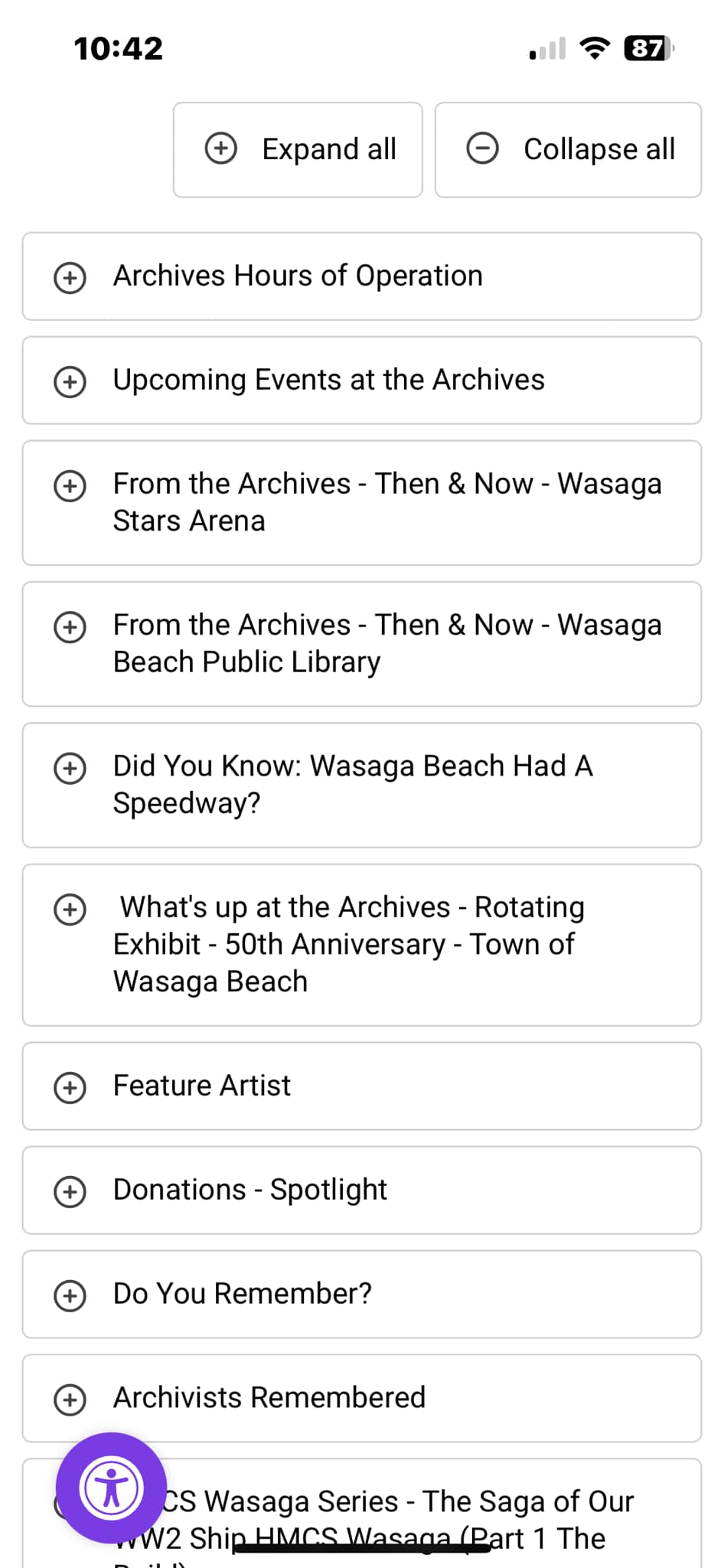The width and height of the screenshot is (724, 1568).
Task: Expand the Wasaga Beach Speedway section
Action: (362, 785)
